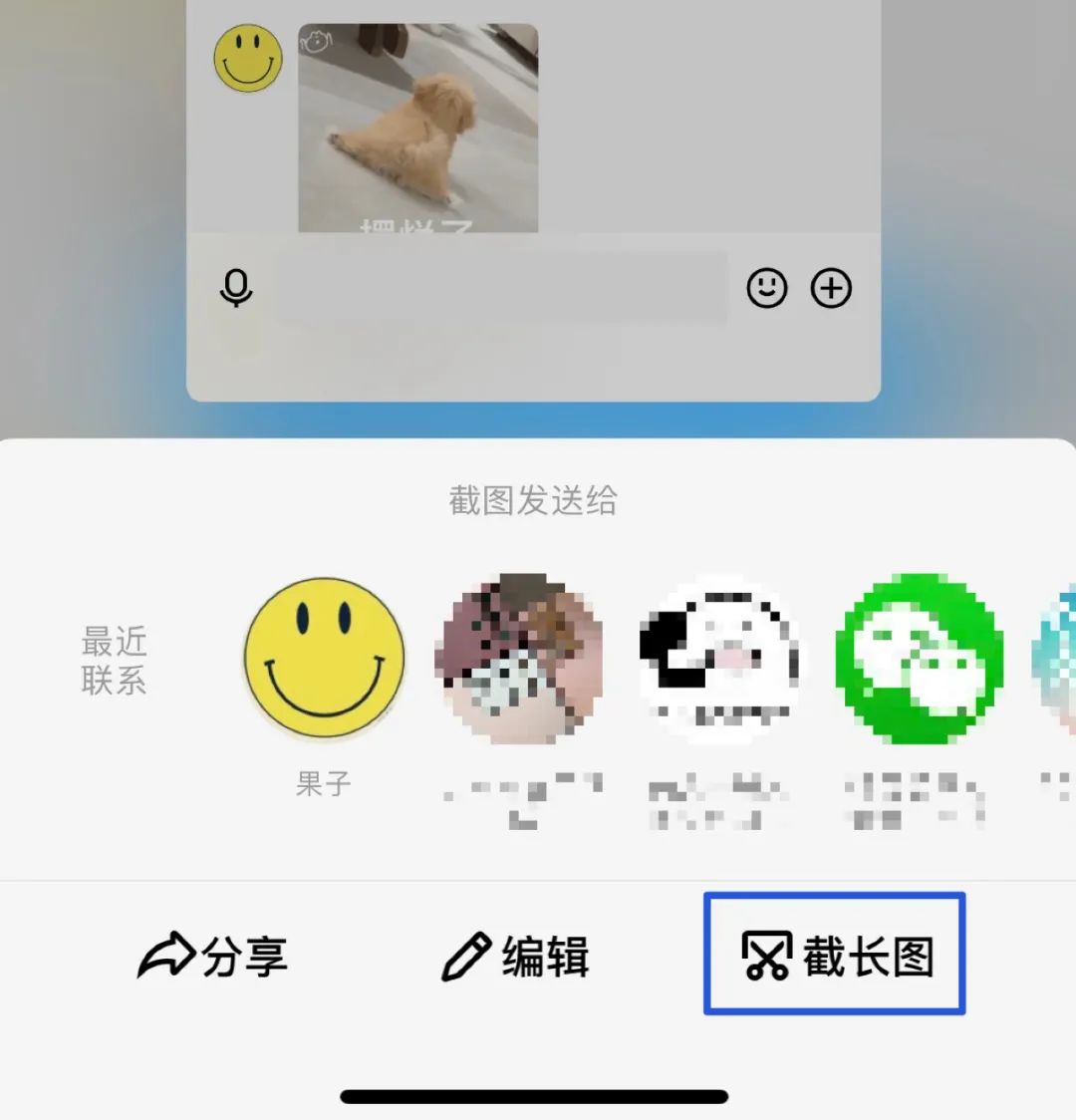Open the emoji picker icon
The image size is (1076, 1120).
pos(765,288)
